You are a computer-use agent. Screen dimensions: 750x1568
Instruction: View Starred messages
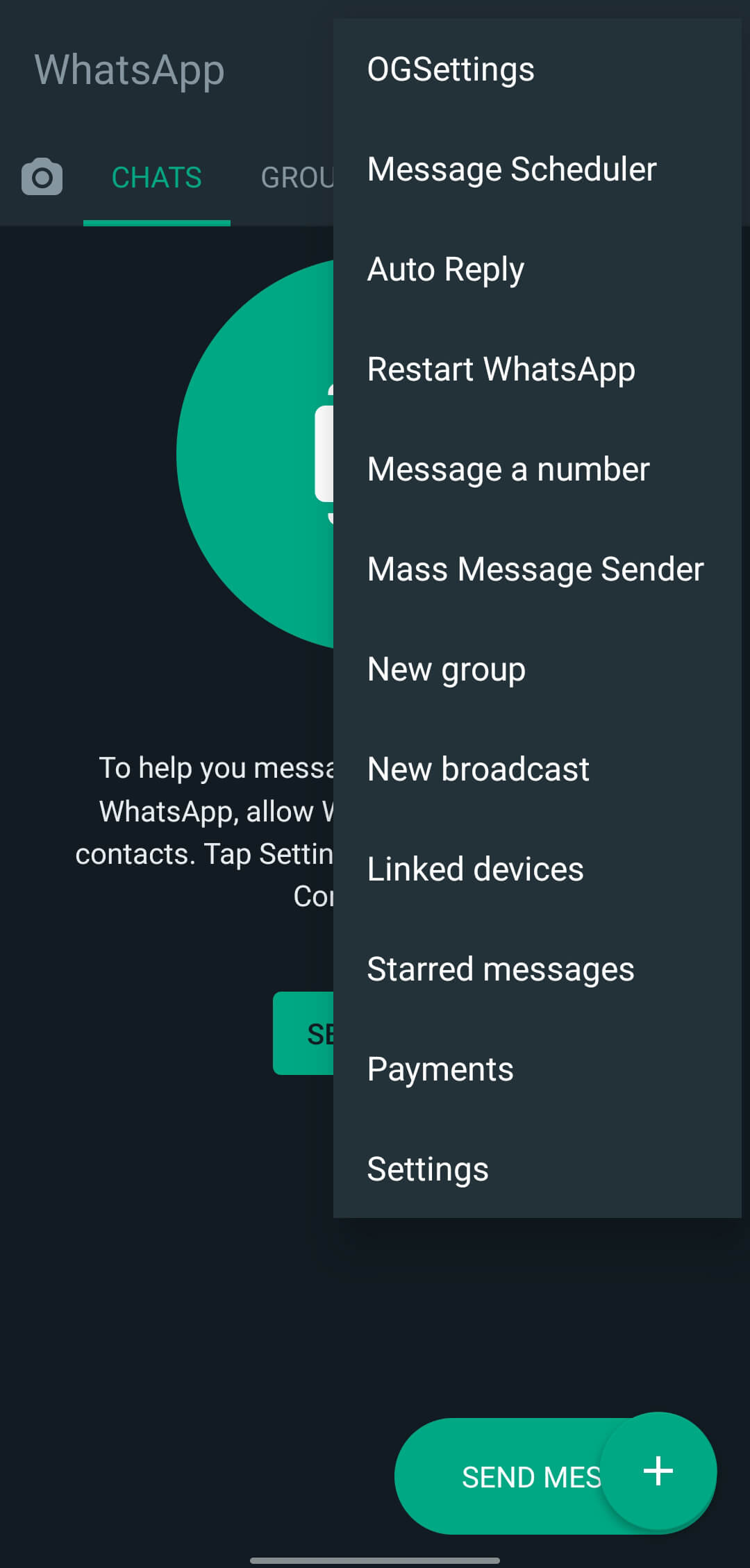537,969
